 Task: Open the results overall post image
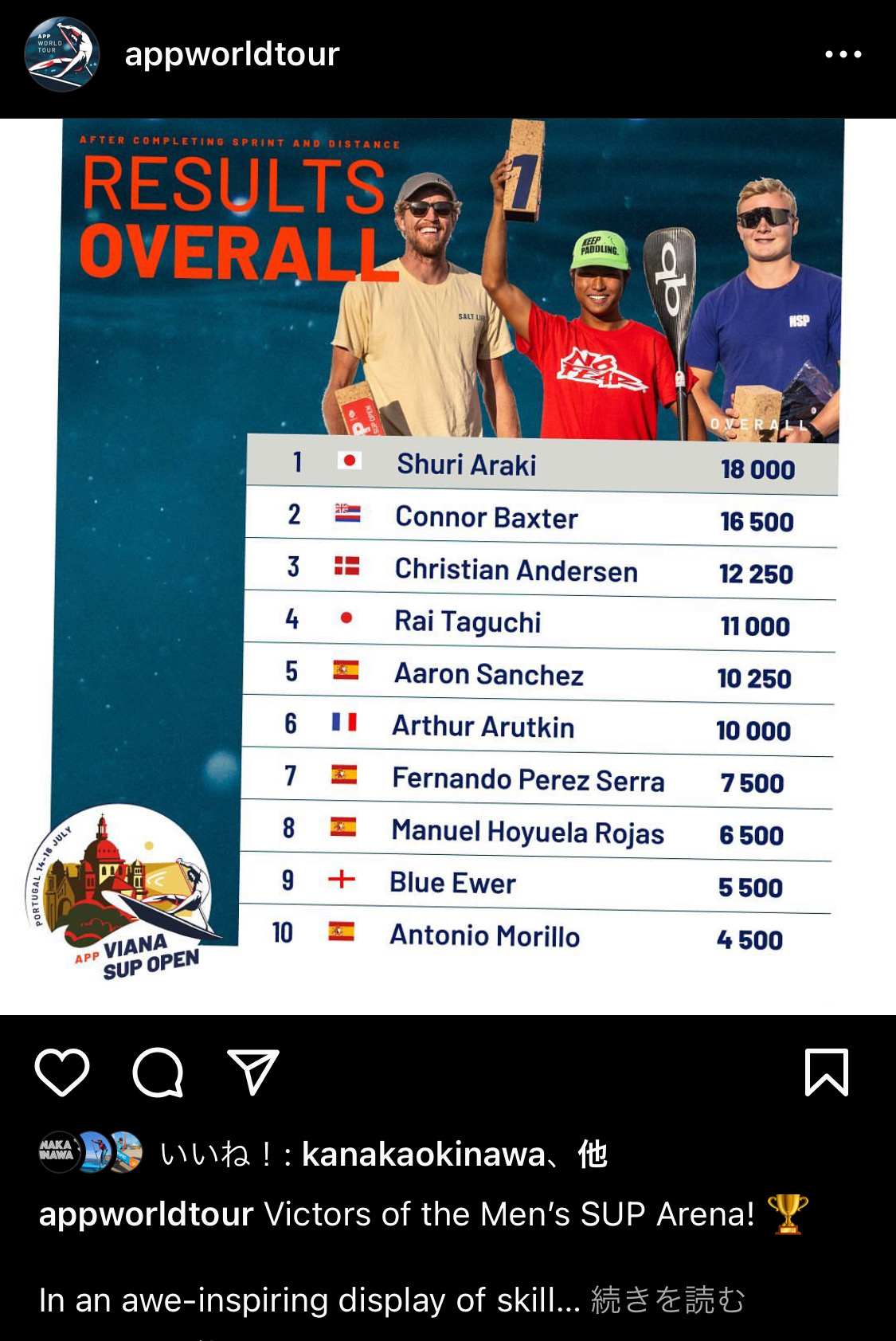click(x=448, y=566)
